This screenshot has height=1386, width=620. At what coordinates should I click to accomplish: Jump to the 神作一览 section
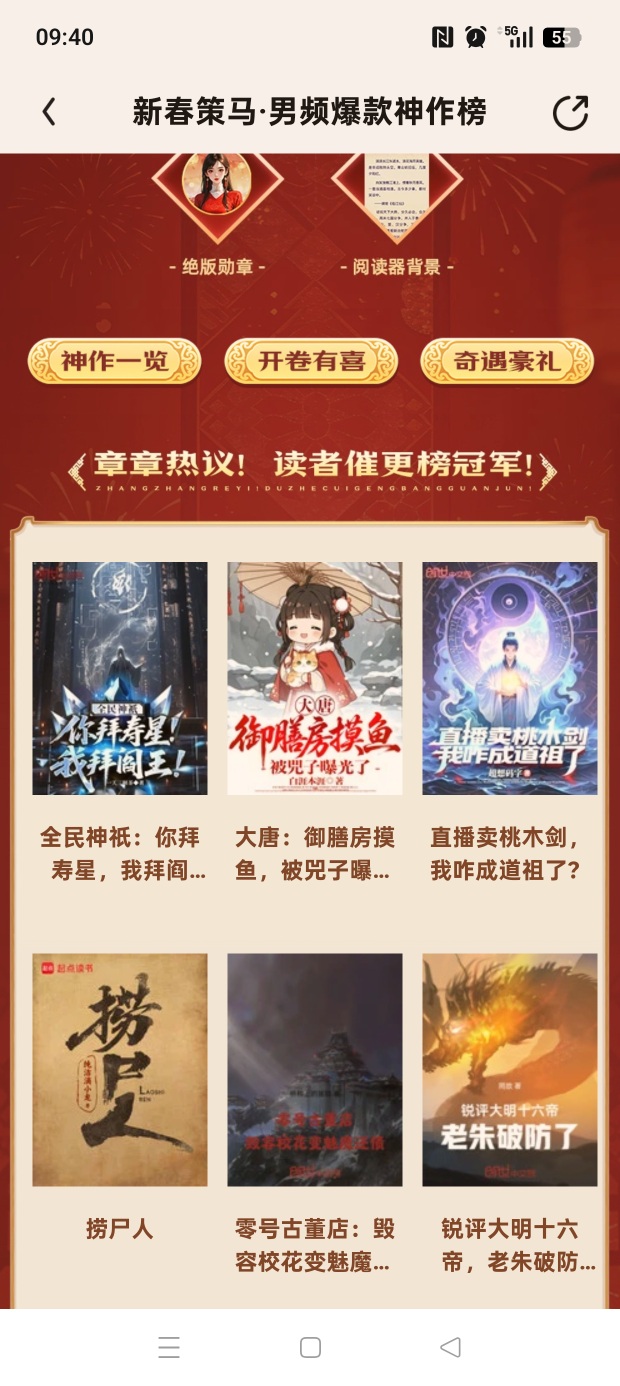(114, 361)
